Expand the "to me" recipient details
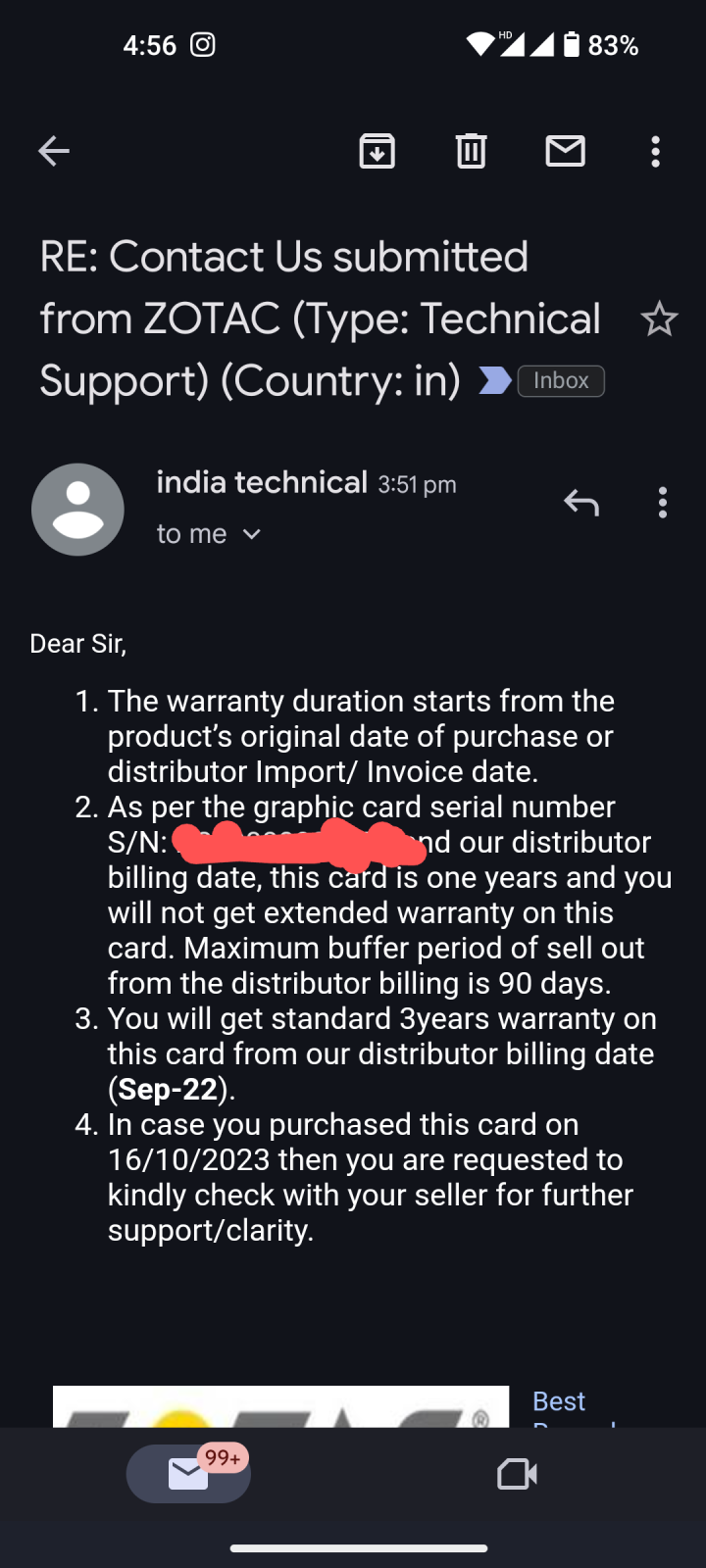 coord(209,534)
